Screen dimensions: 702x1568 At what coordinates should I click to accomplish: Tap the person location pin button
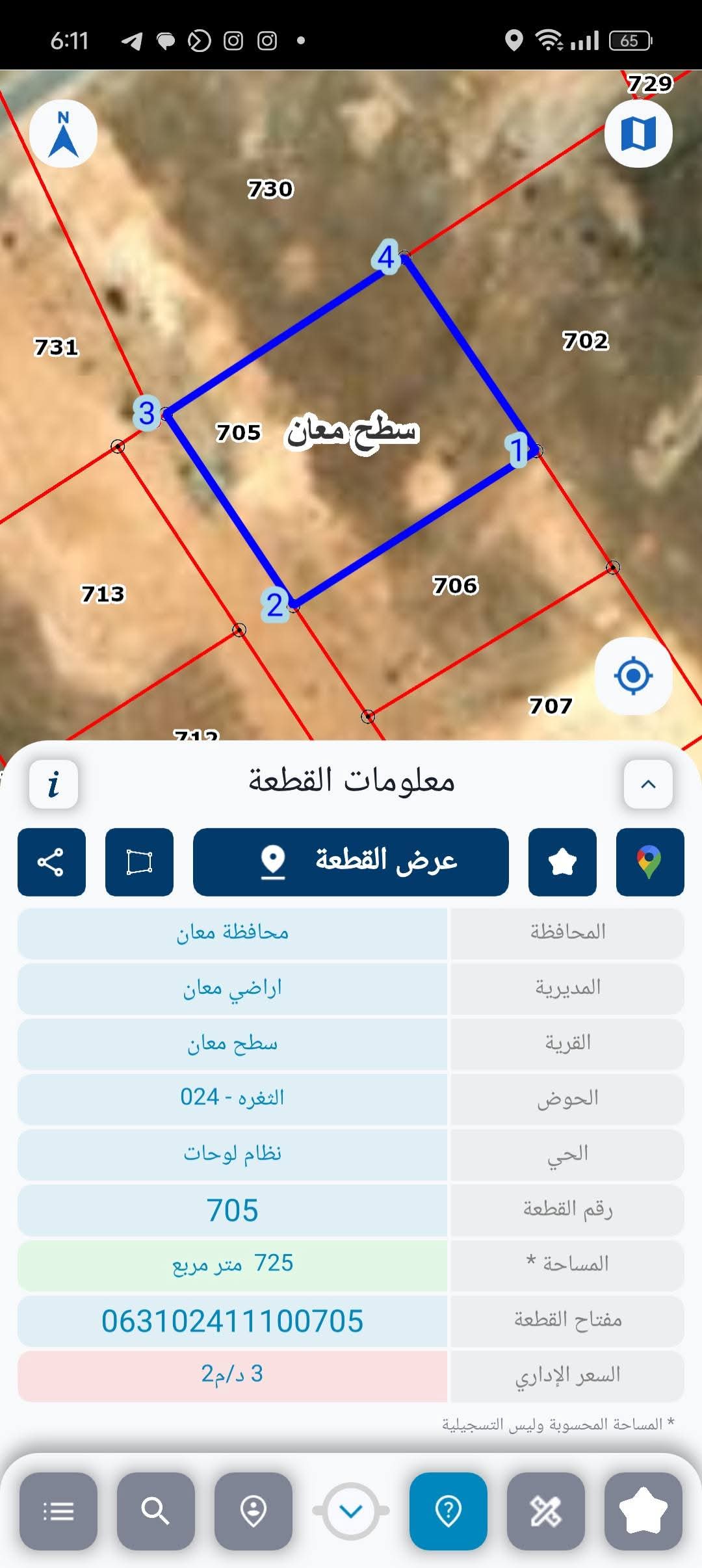tap(253, 1511)
